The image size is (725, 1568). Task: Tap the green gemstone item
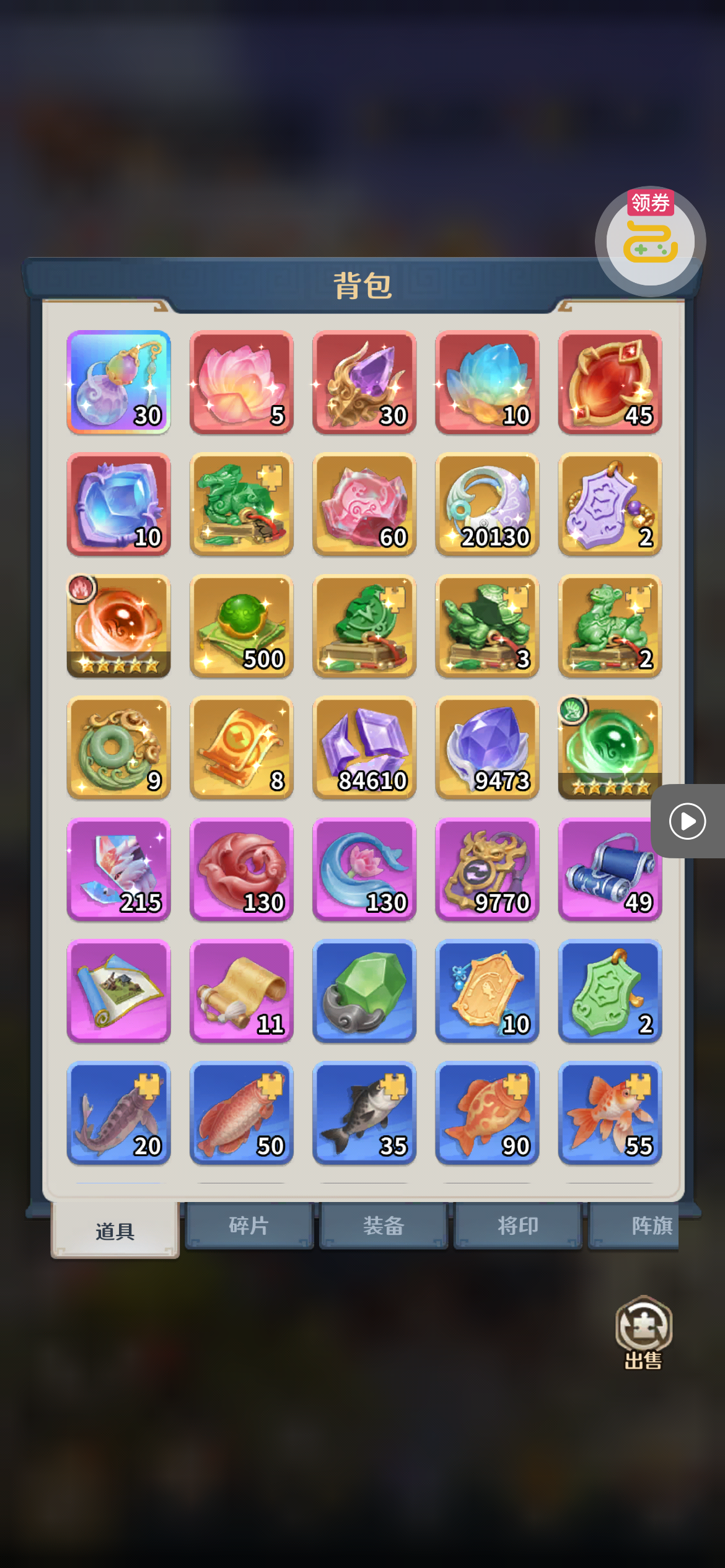coord(364,991)
